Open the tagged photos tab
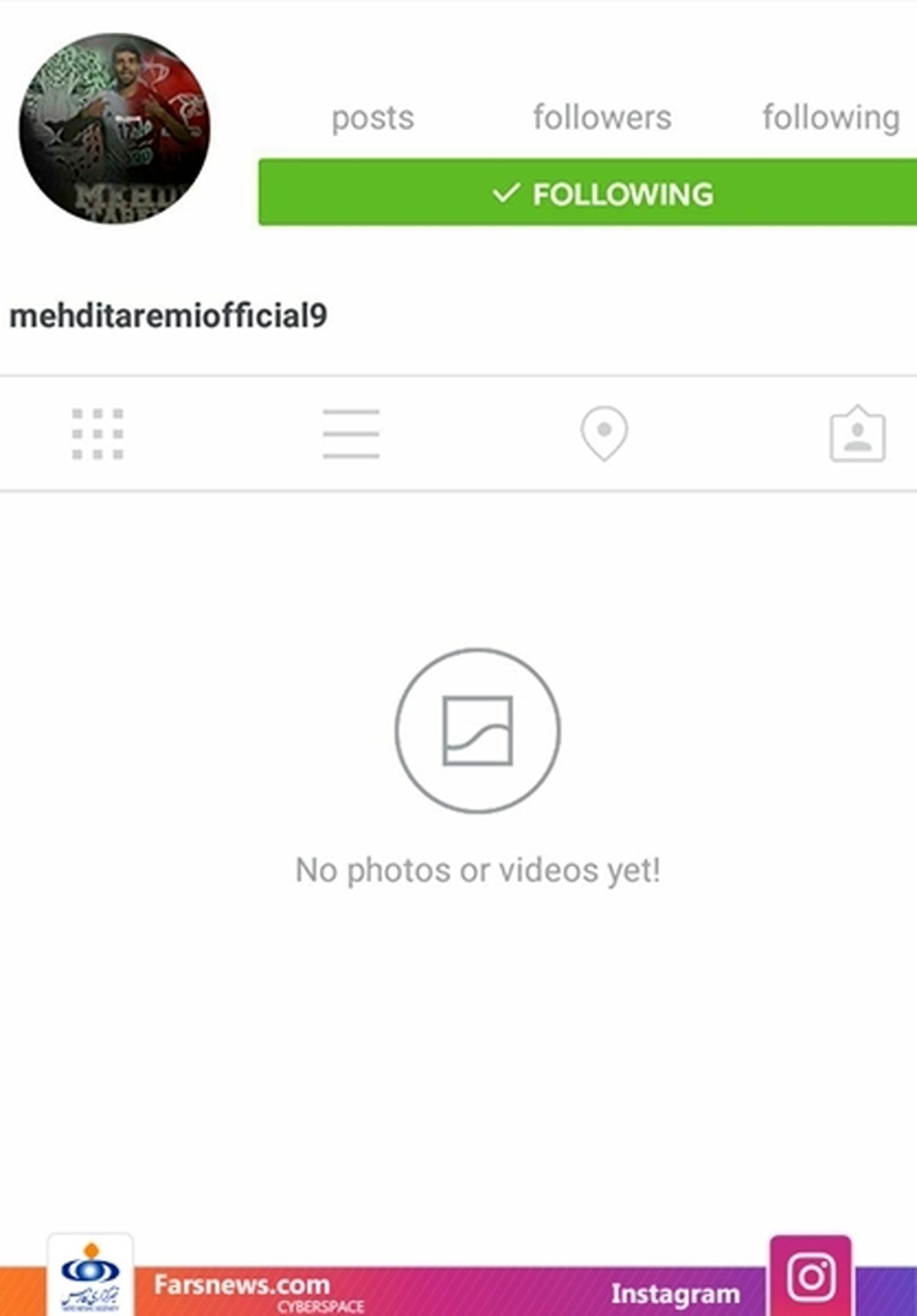917x1316 pixels. (857, 433)
